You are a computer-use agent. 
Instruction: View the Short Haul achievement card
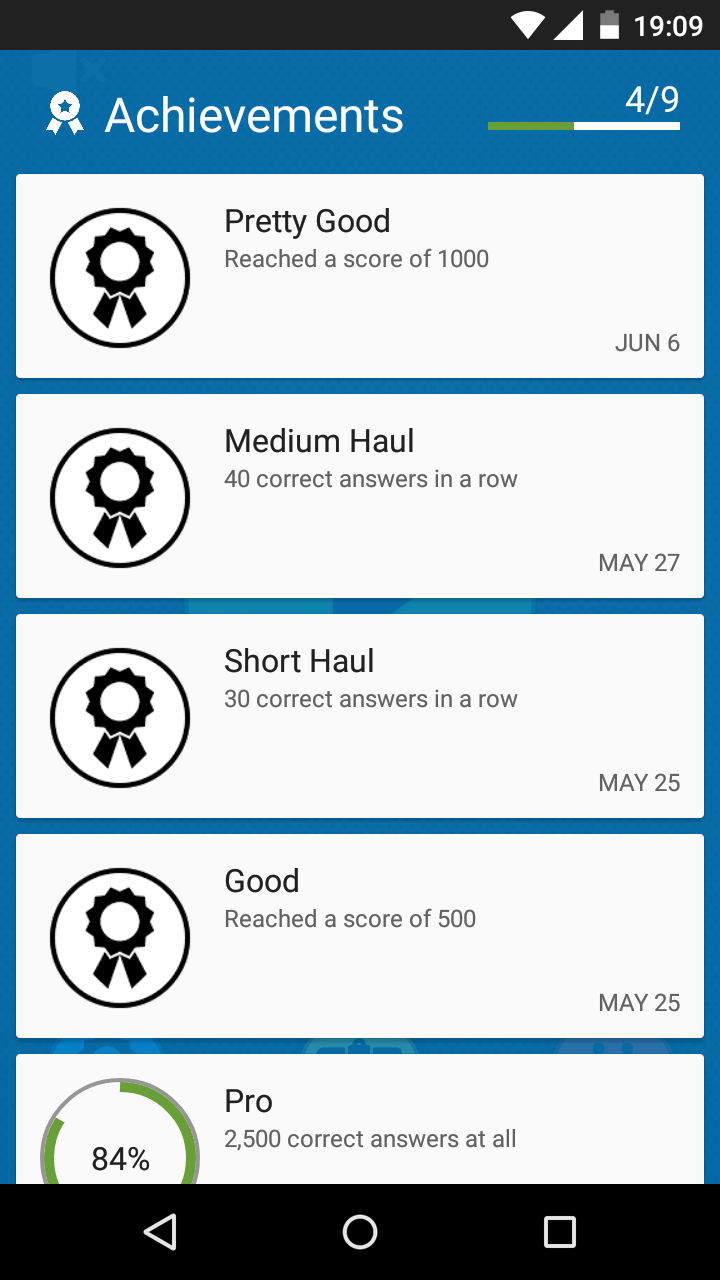click(360, 716)
